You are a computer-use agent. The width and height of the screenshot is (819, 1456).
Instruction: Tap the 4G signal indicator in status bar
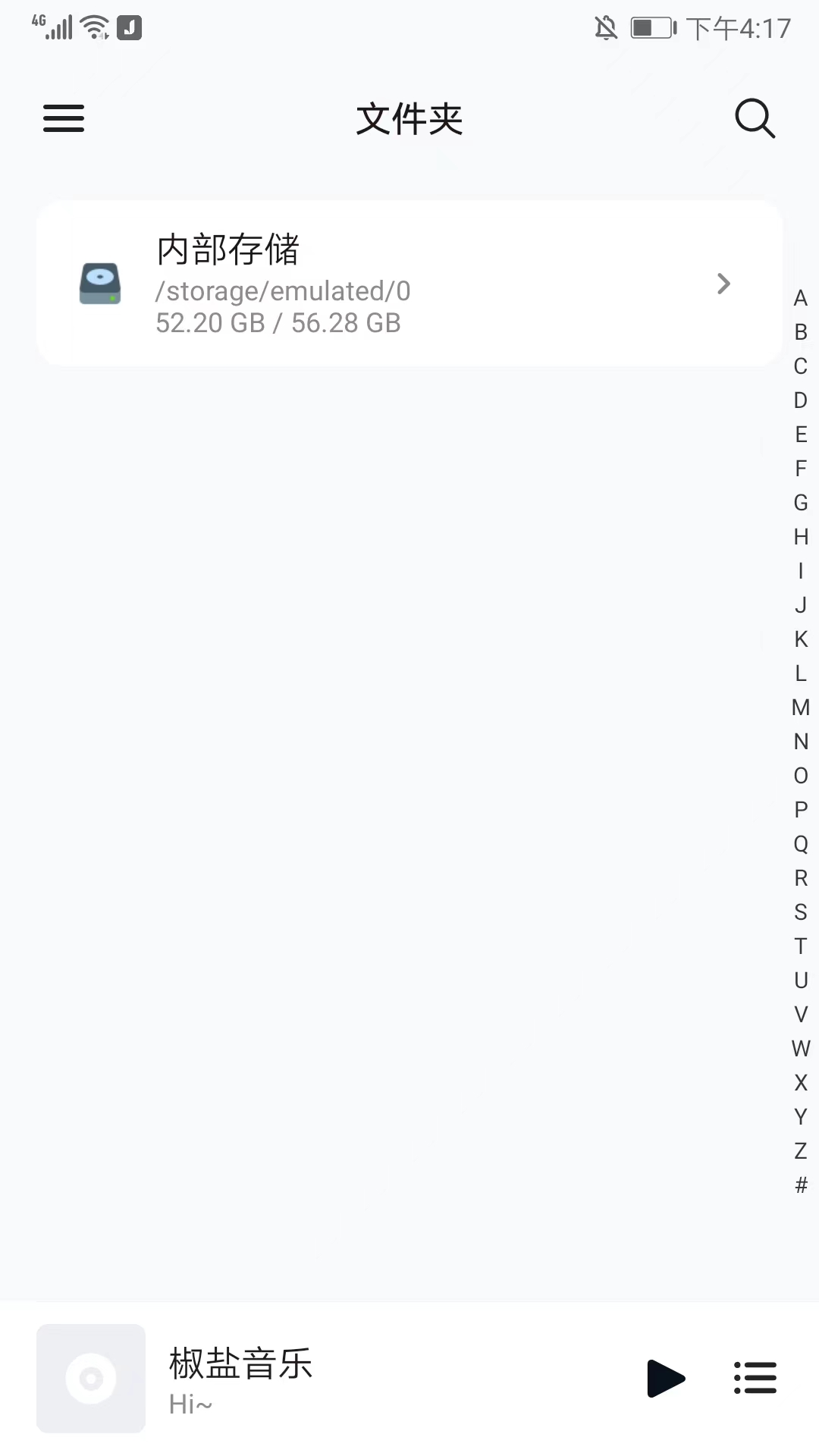coord(53,27)
